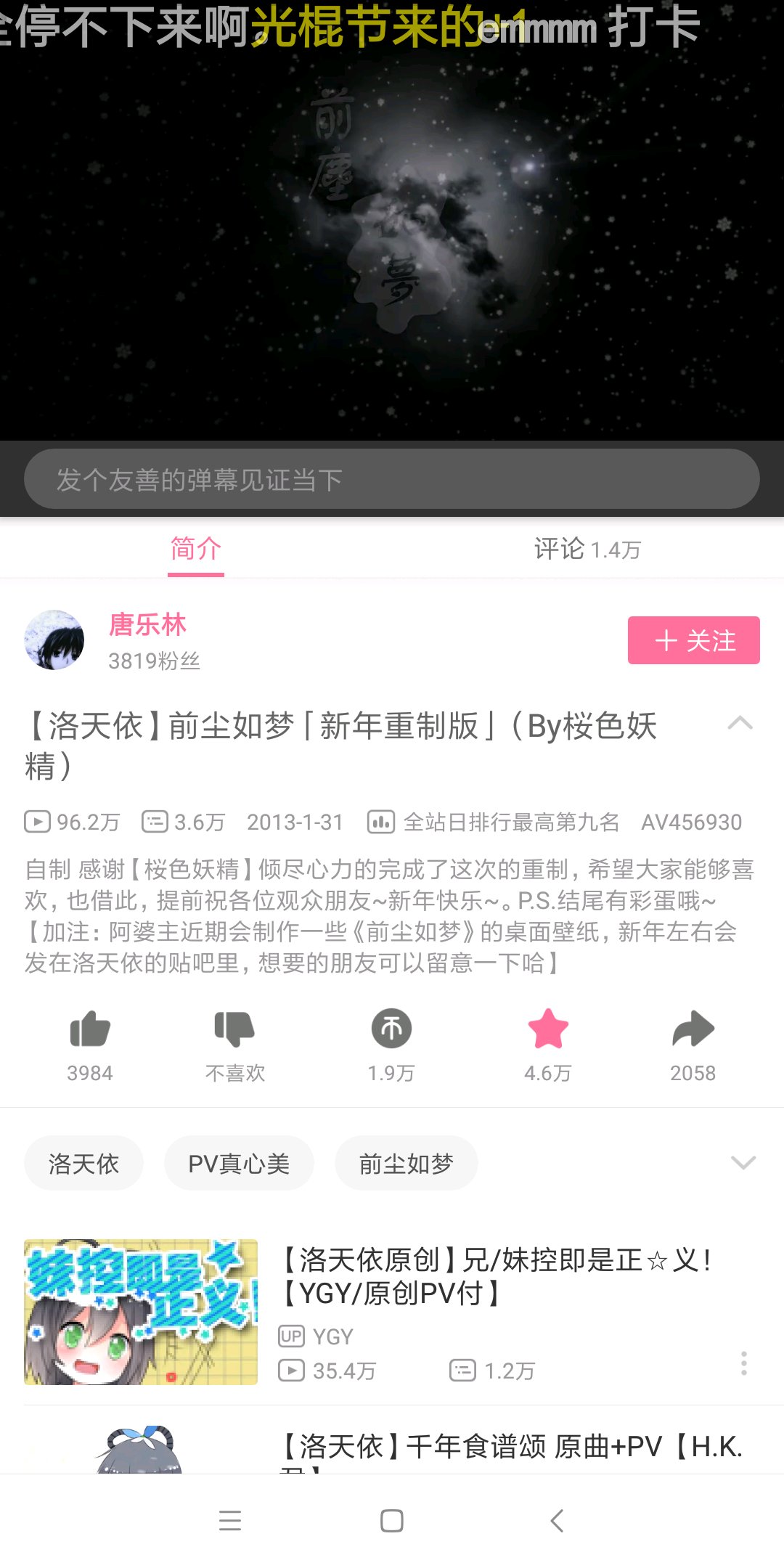Tap the 不喜欢 dislike icon
Image resolution: width=784 pixels, height=1568 pixels.
[234, 1029]
